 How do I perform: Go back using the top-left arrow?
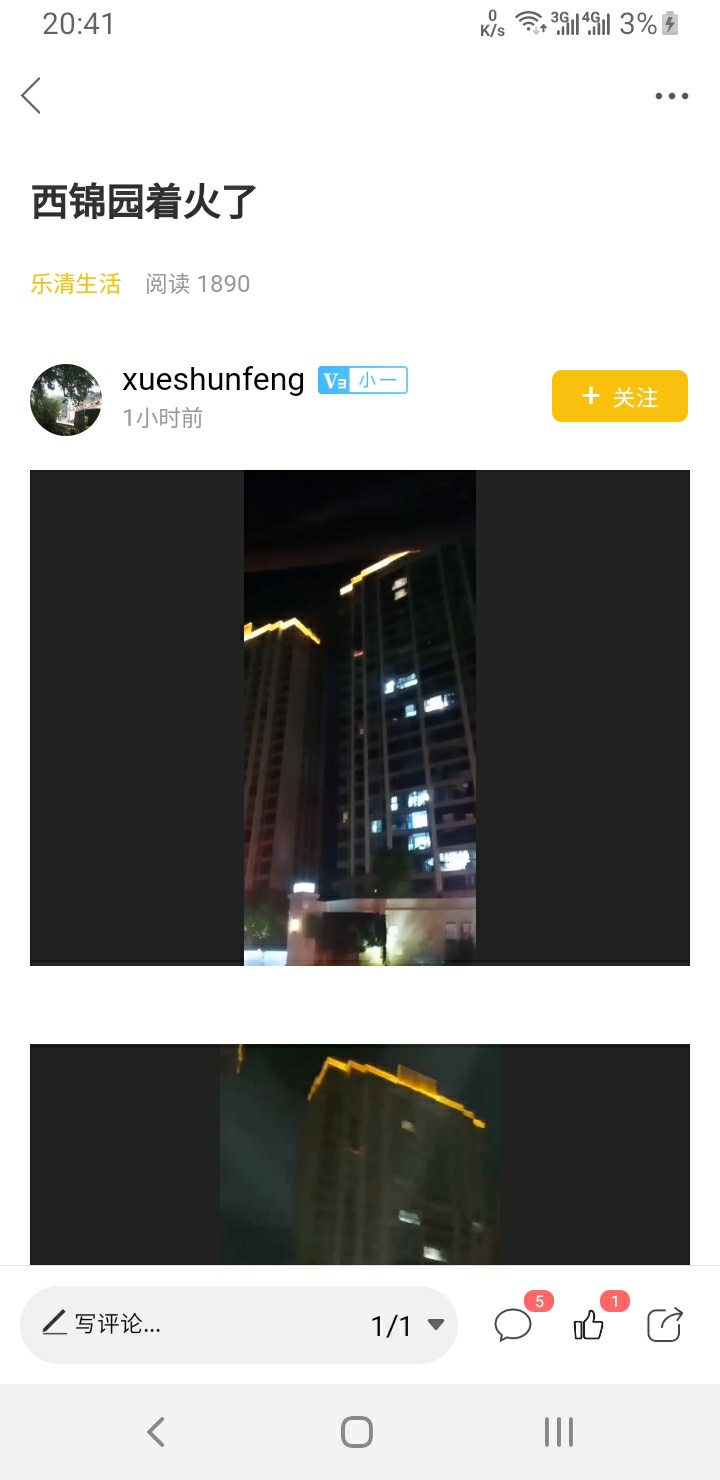point(31,96)
